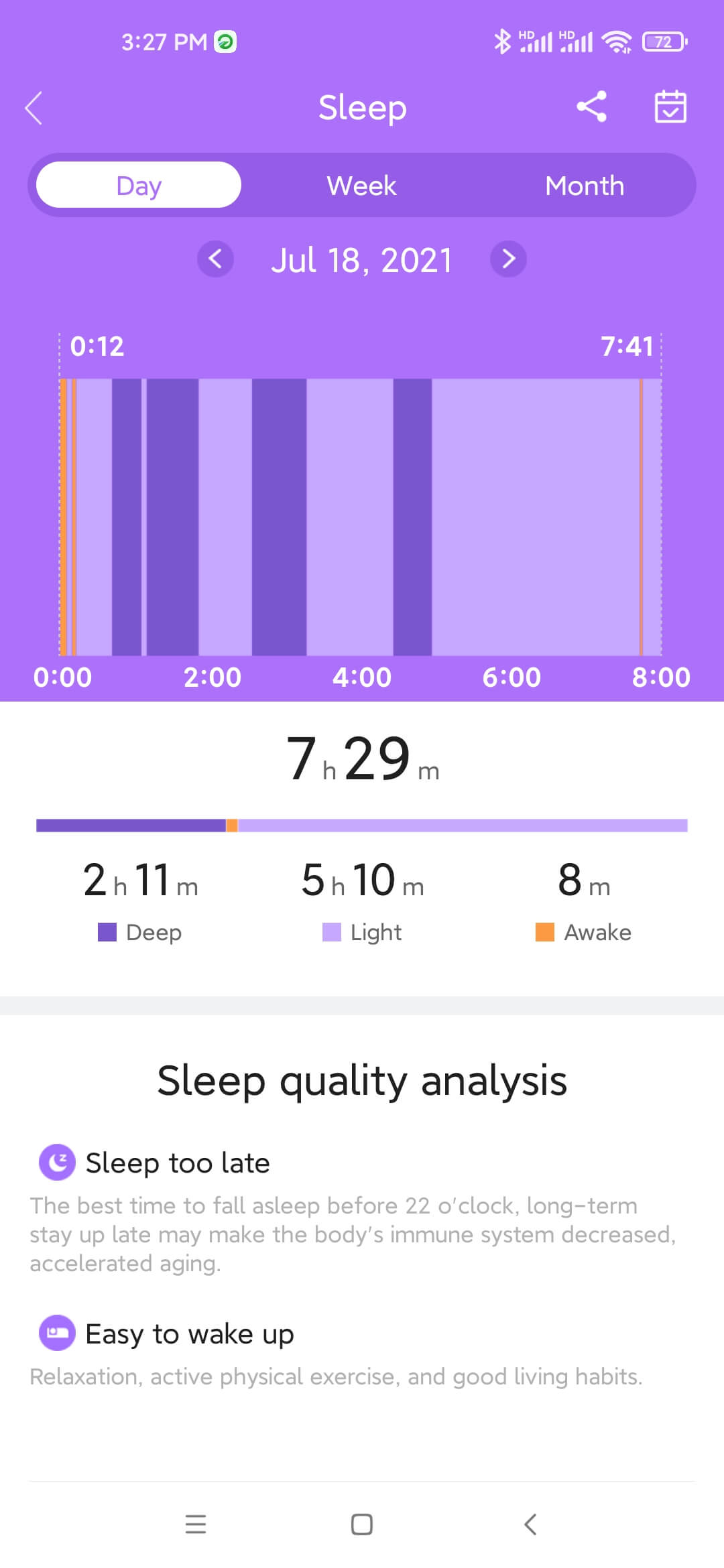Screen dimensions: 724x1568
Task: Share the sleep report
Action: 591,107
